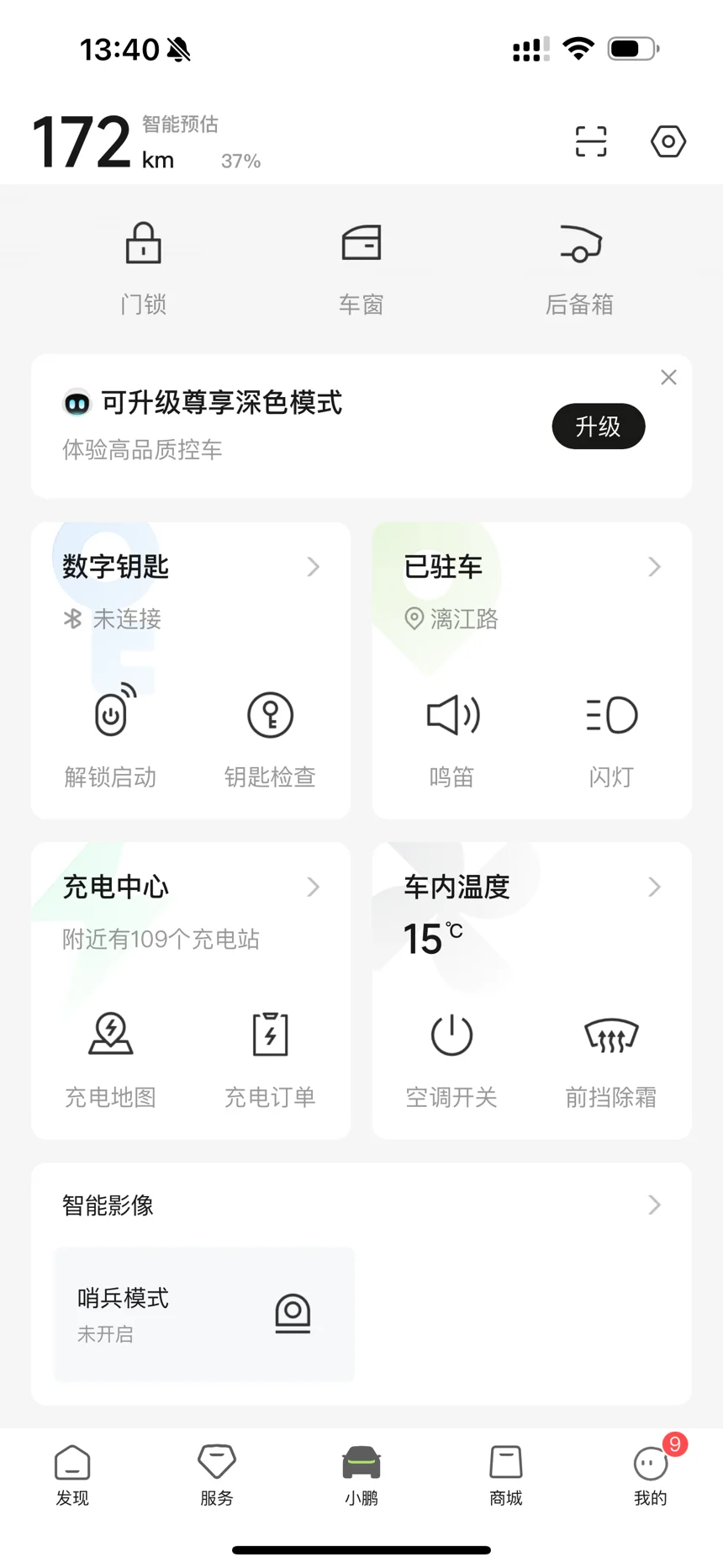The image size is (723, 1568).
Task: Sound the horn with 鸣笛
Action: [x=452, y=736]
